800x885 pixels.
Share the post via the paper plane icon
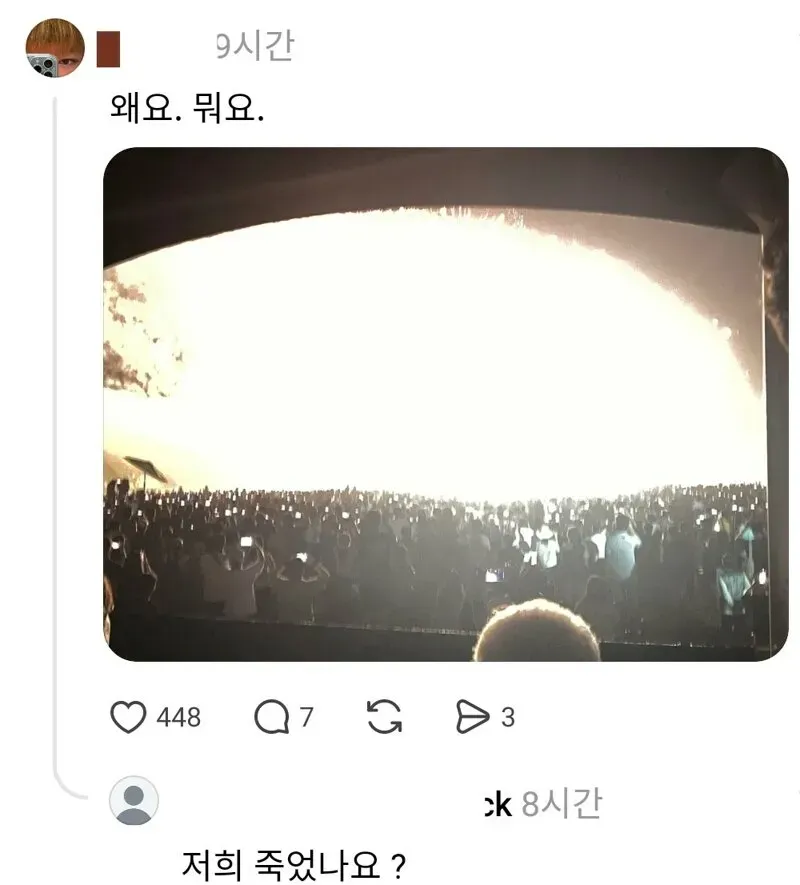472,717
